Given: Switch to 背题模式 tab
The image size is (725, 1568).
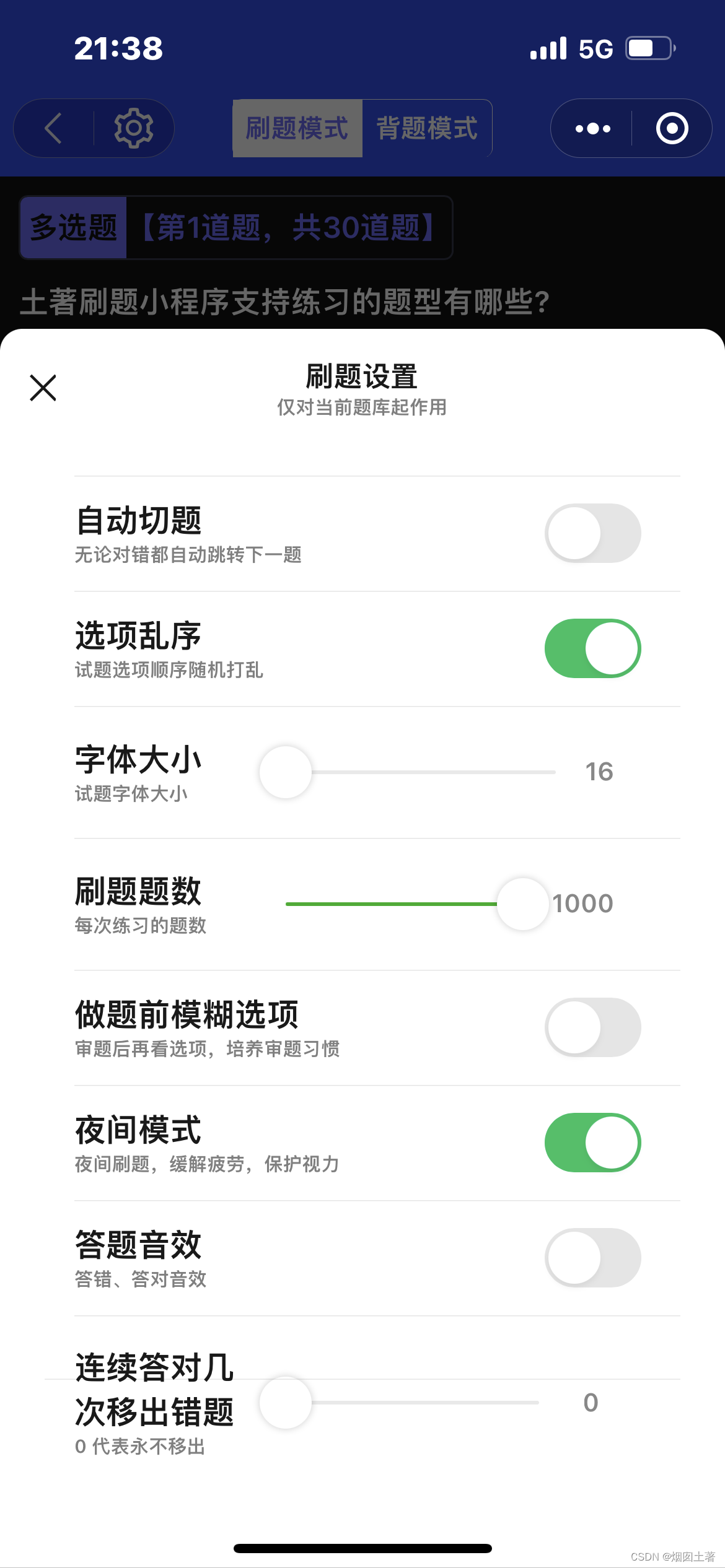Looking at the screenshot, I should click(427, 128).
